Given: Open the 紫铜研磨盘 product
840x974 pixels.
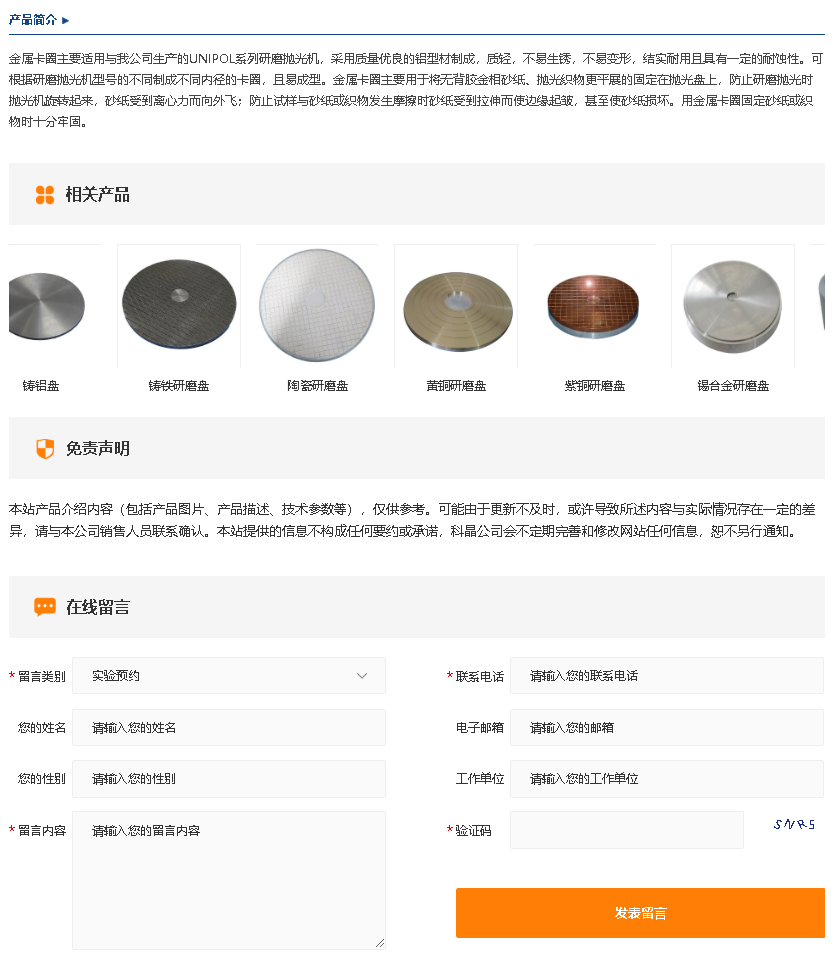Looking at the screenshot, I should pos(594,306).
